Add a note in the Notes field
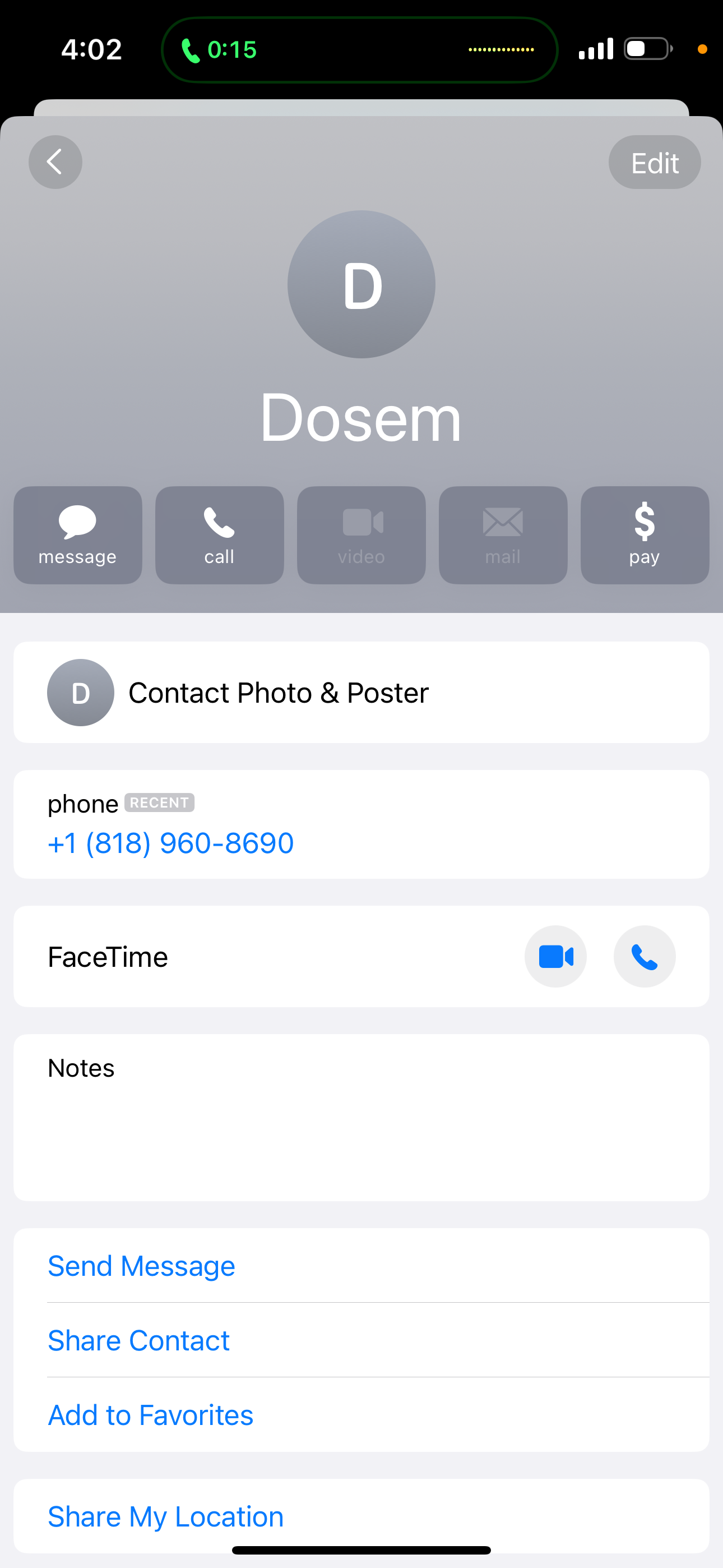The width and height of the screenshot is (723, 1568). 361,1126
